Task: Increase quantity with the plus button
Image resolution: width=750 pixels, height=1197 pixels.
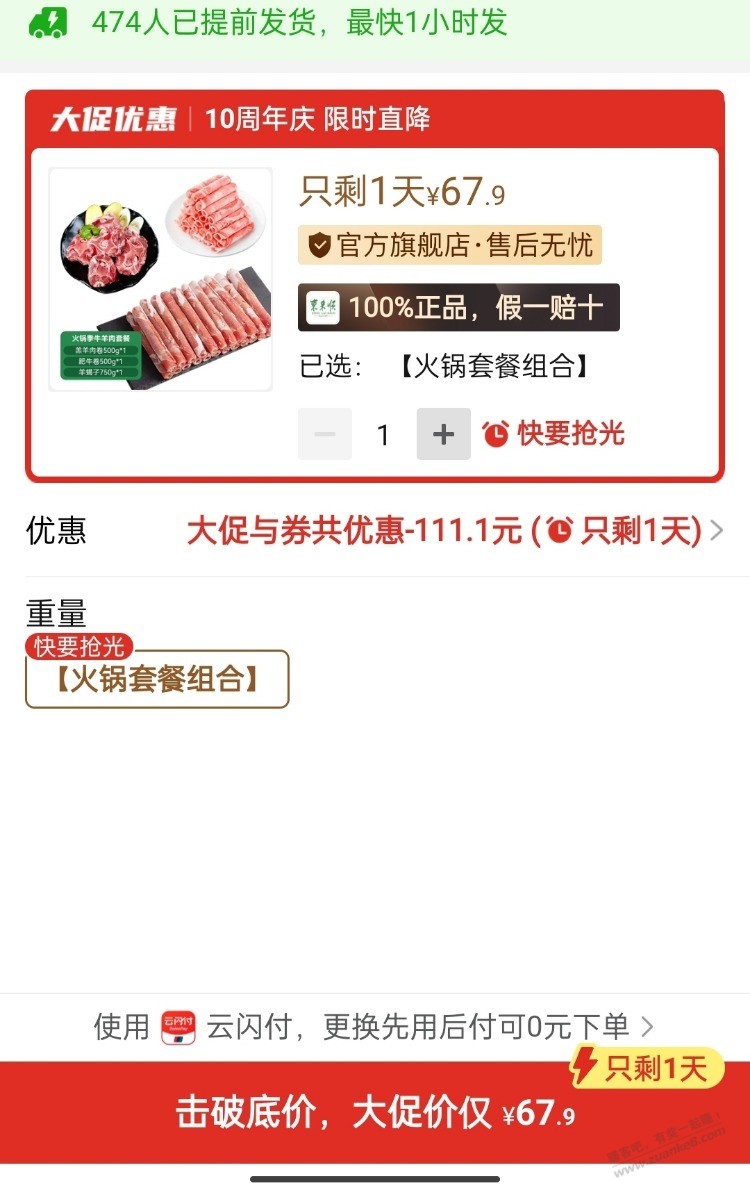Action: 443,434
